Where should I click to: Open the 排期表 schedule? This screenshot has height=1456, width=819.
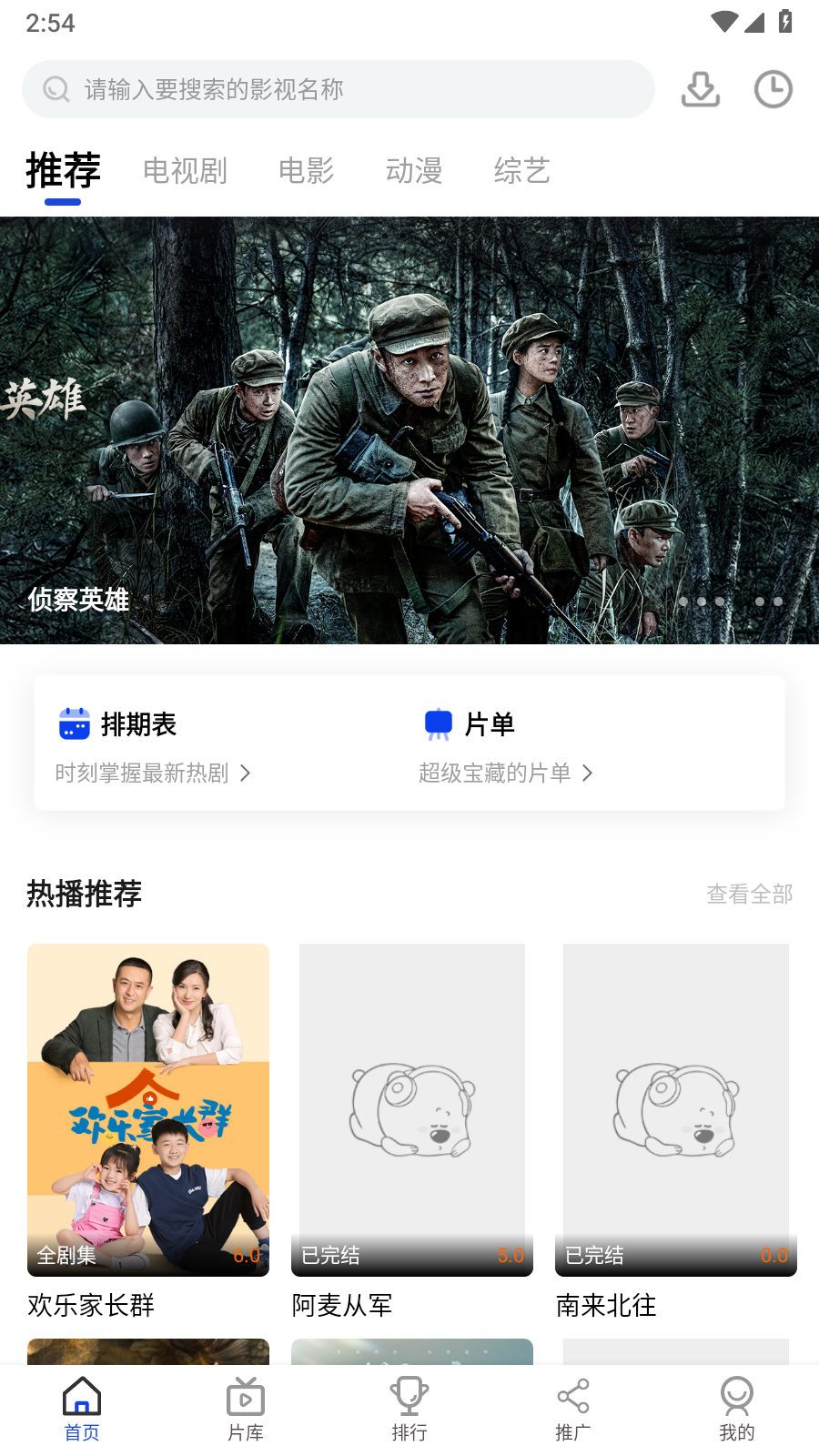[155, 744]
